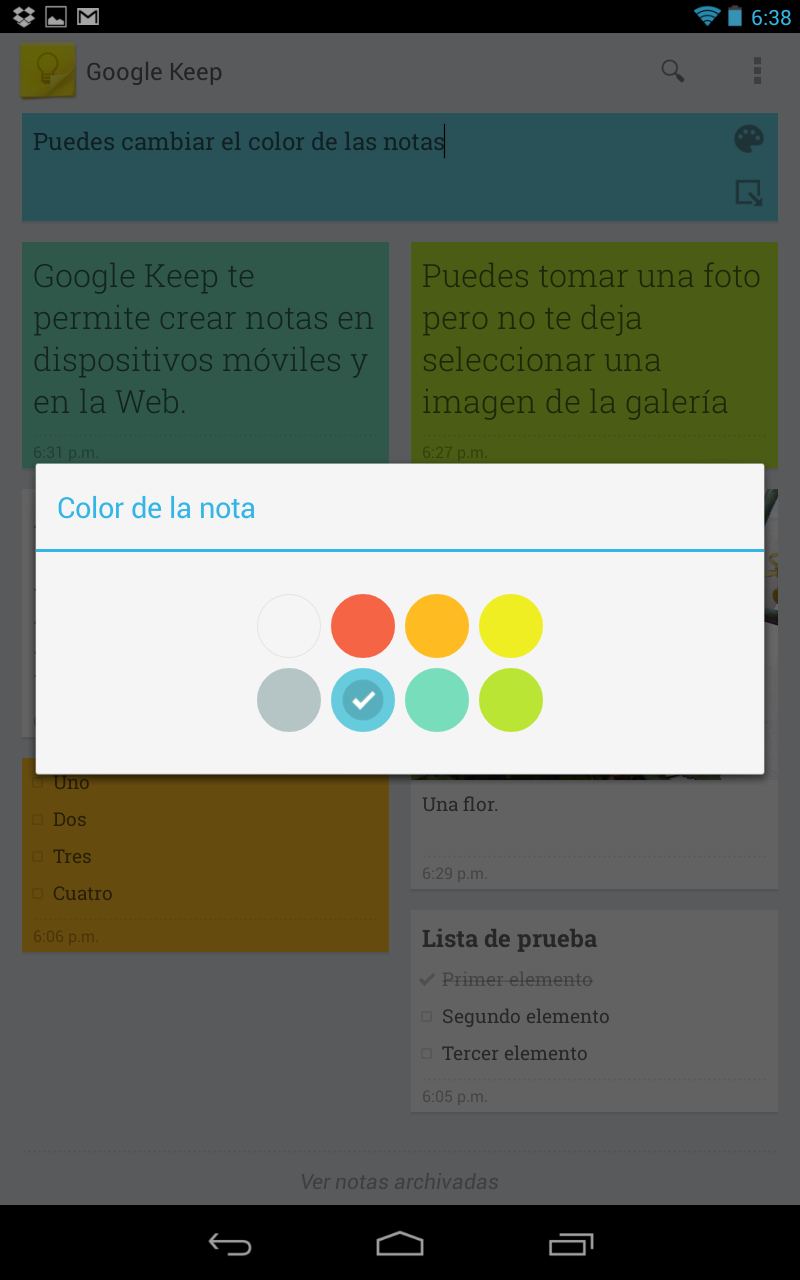Go back with the system back button
Screen dimensions: 800x1280
click(x=229, y=1243)
